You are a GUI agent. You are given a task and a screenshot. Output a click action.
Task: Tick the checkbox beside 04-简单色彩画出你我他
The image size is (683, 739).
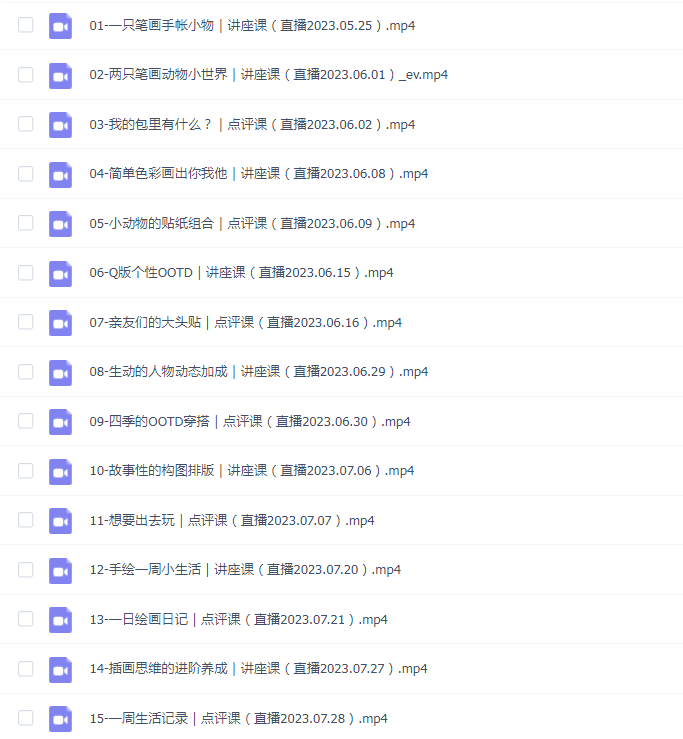26,174
